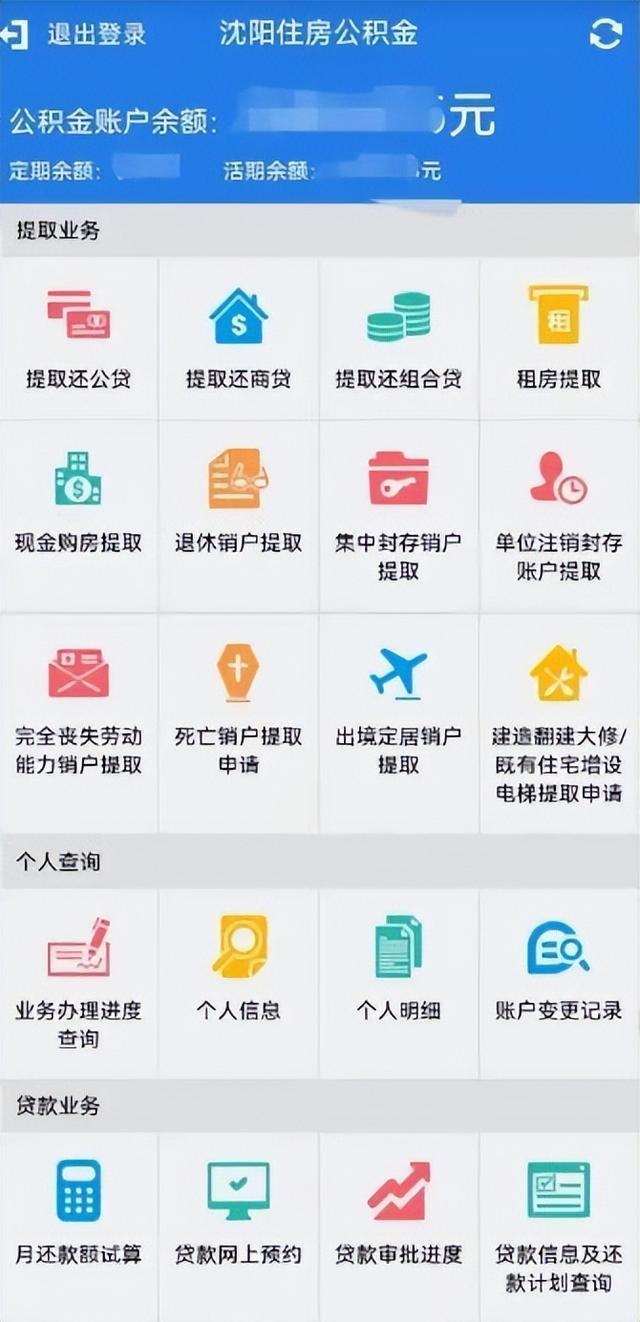Check 账户变更记录

click(x=559, y=984)
